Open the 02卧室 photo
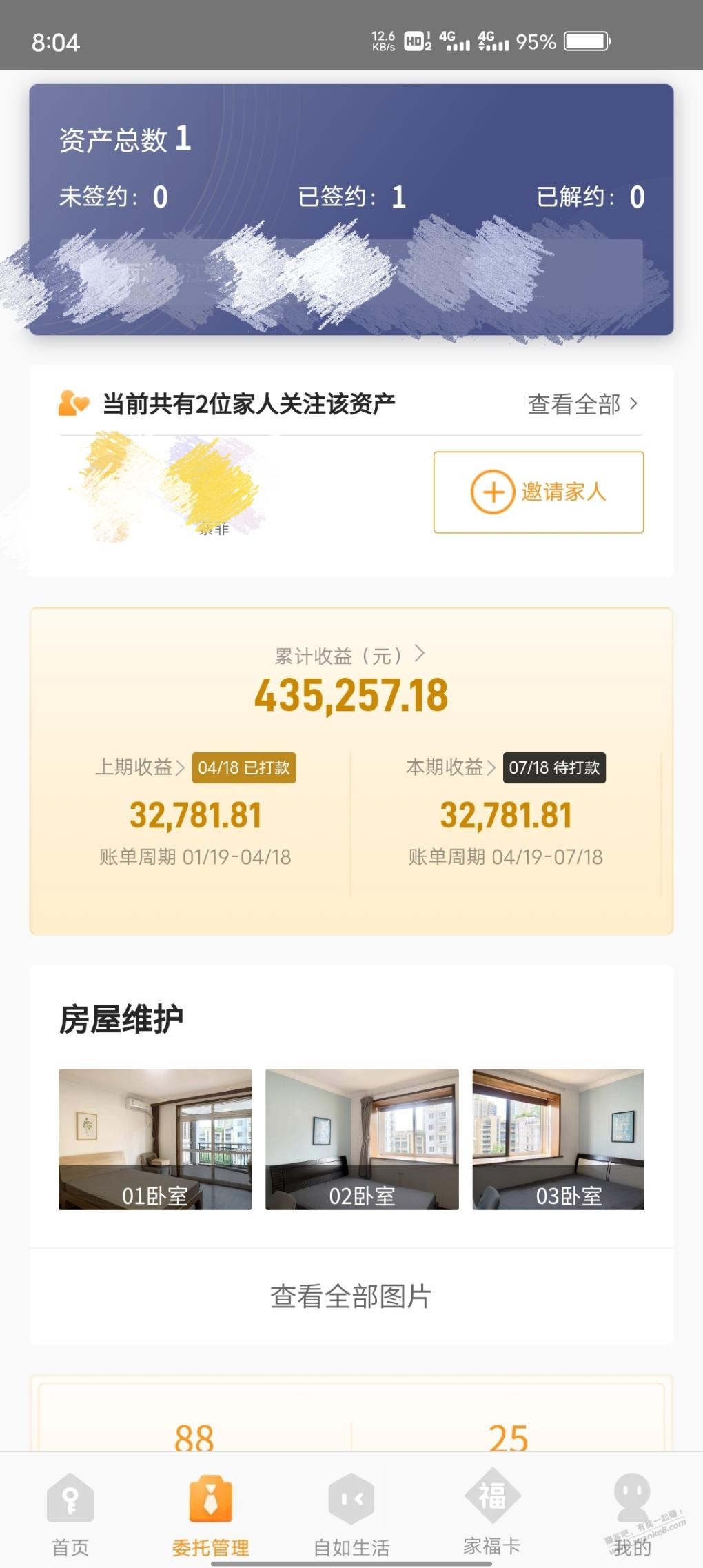 pyautogui.click(x=362, y=1139)
